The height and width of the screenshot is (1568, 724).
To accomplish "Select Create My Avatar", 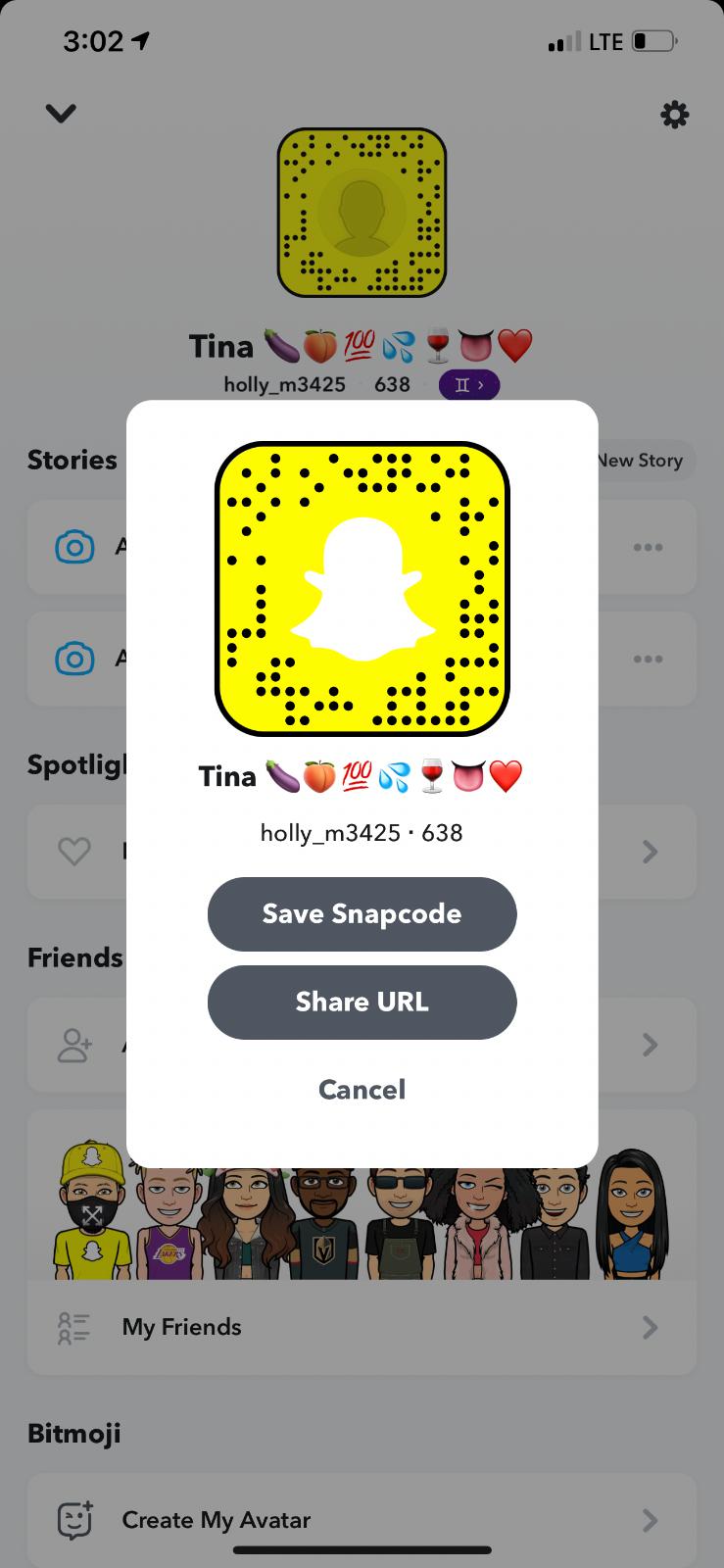I will point(361,1520).
